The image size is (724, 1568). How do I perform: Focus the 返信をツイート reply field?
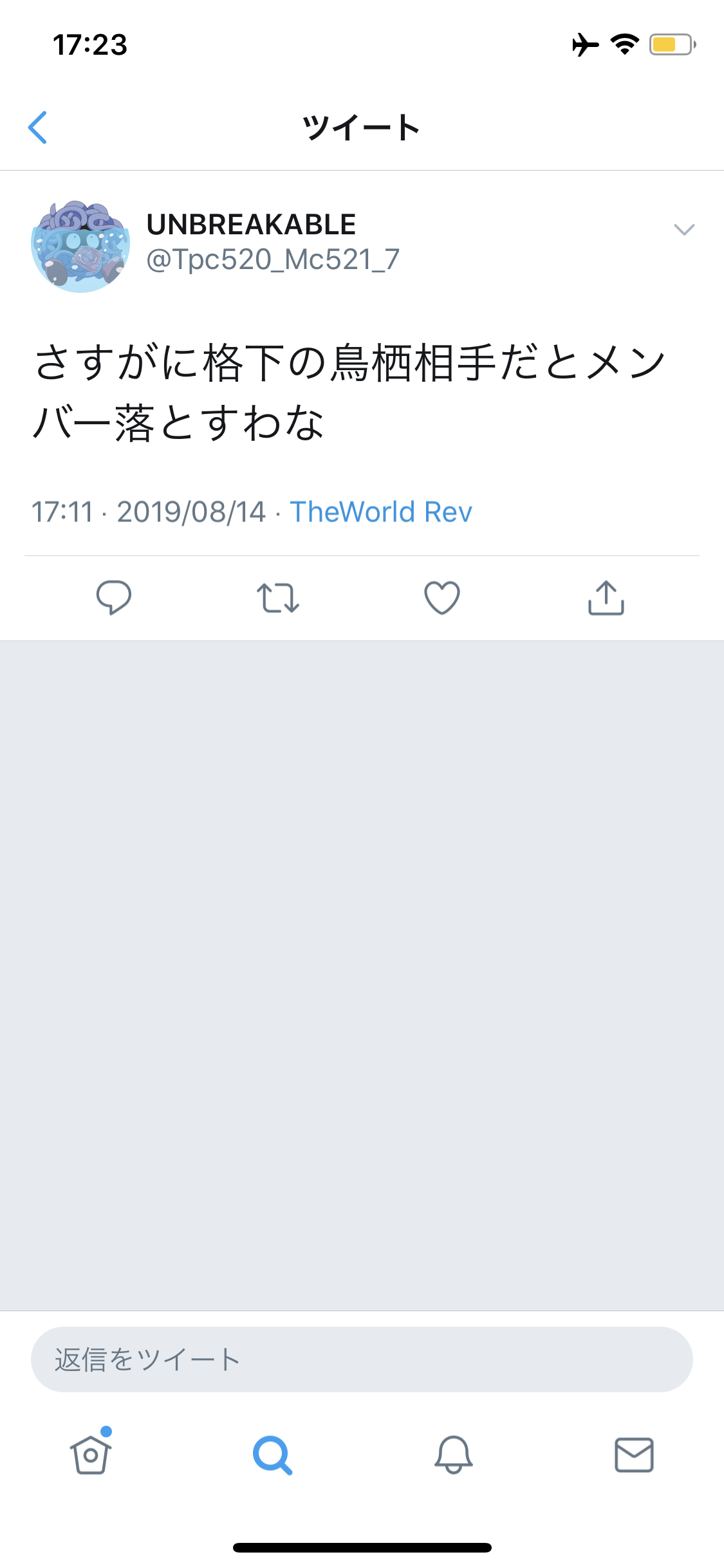362,1359
